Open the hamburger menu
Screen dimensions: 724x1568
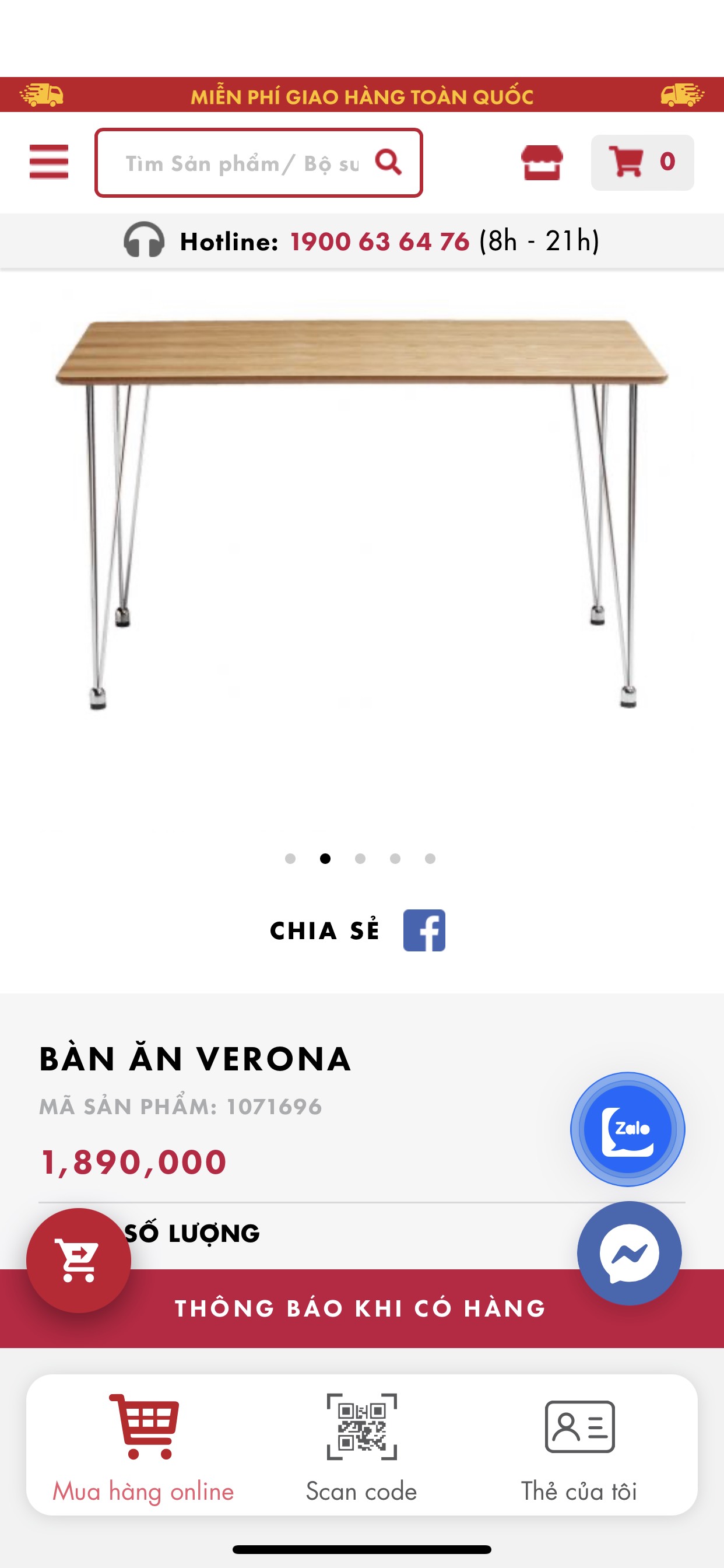[48, 162]
